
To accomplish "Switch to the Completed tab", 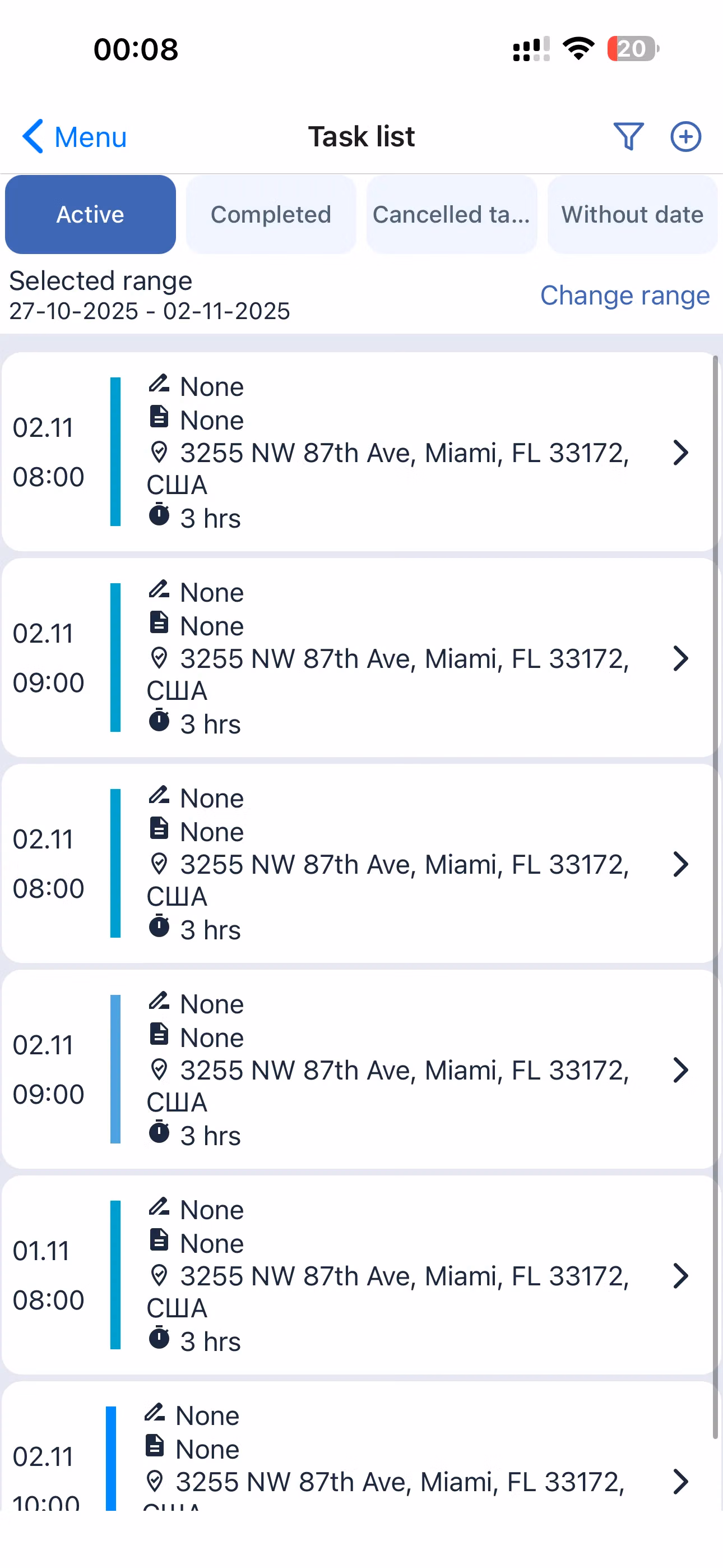I will pos(271,214).
